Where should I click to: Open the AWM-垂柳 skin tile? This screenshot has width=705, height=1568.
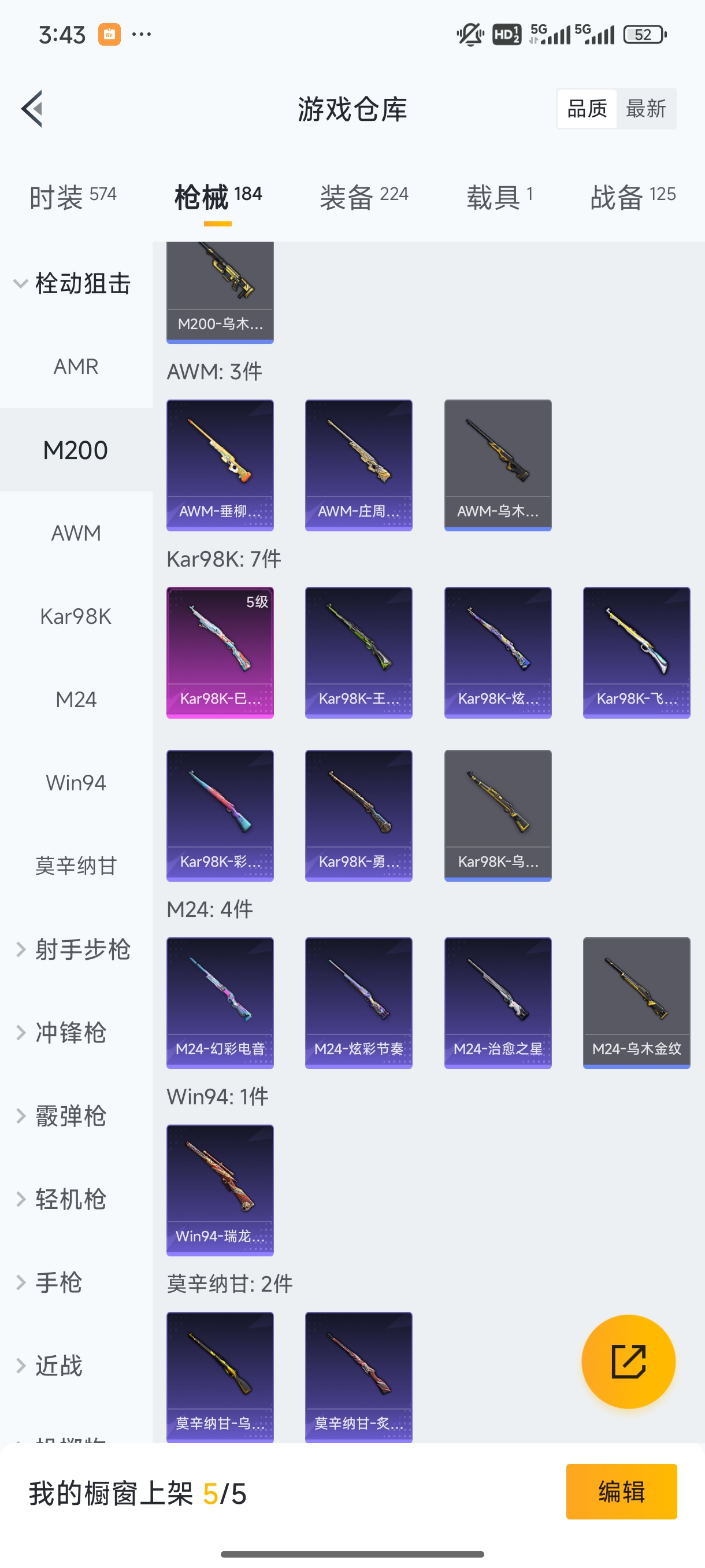point(220,465)
